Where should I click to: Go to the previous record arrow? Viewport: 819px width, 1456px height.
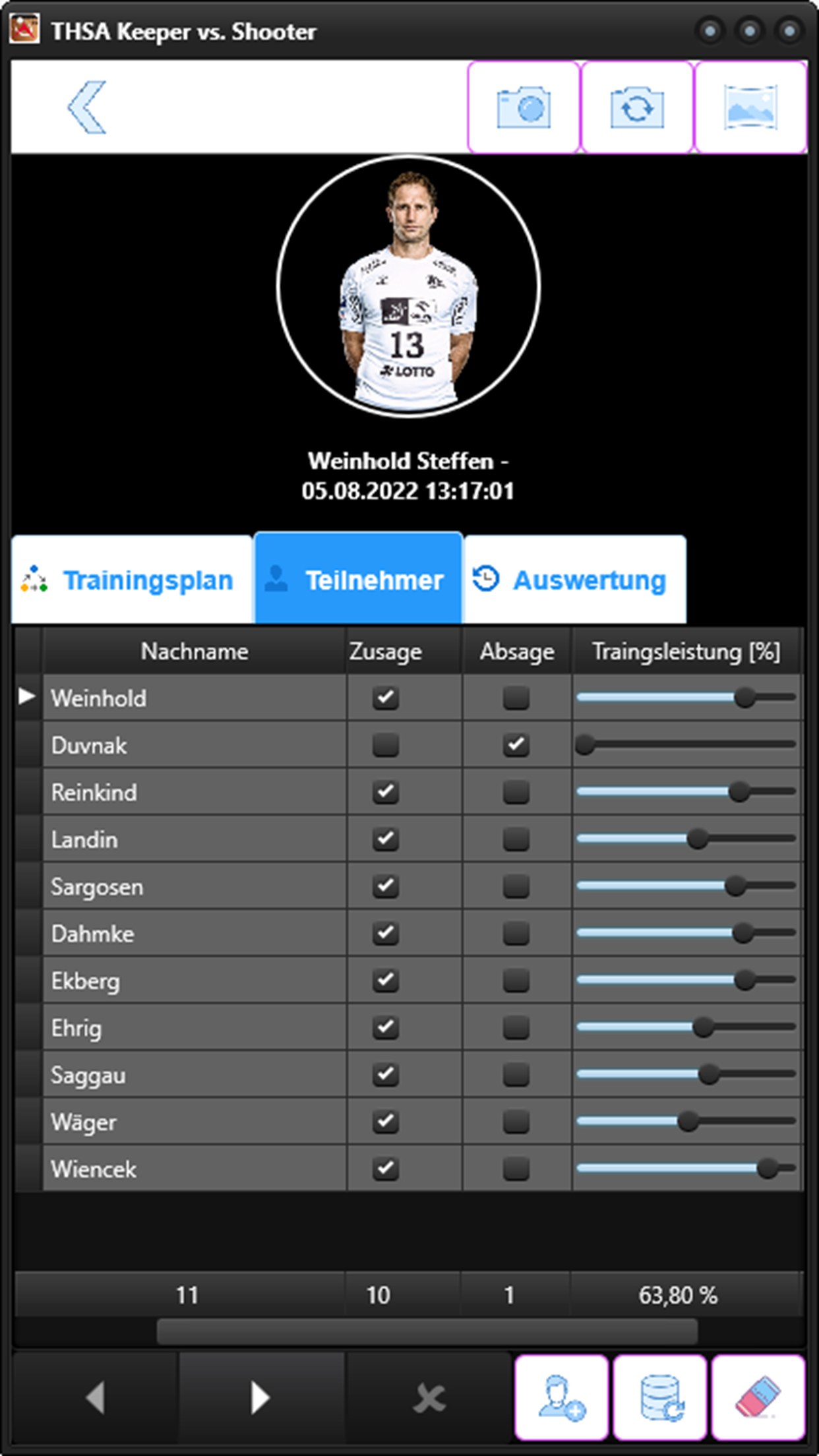tap(96, 1397)
